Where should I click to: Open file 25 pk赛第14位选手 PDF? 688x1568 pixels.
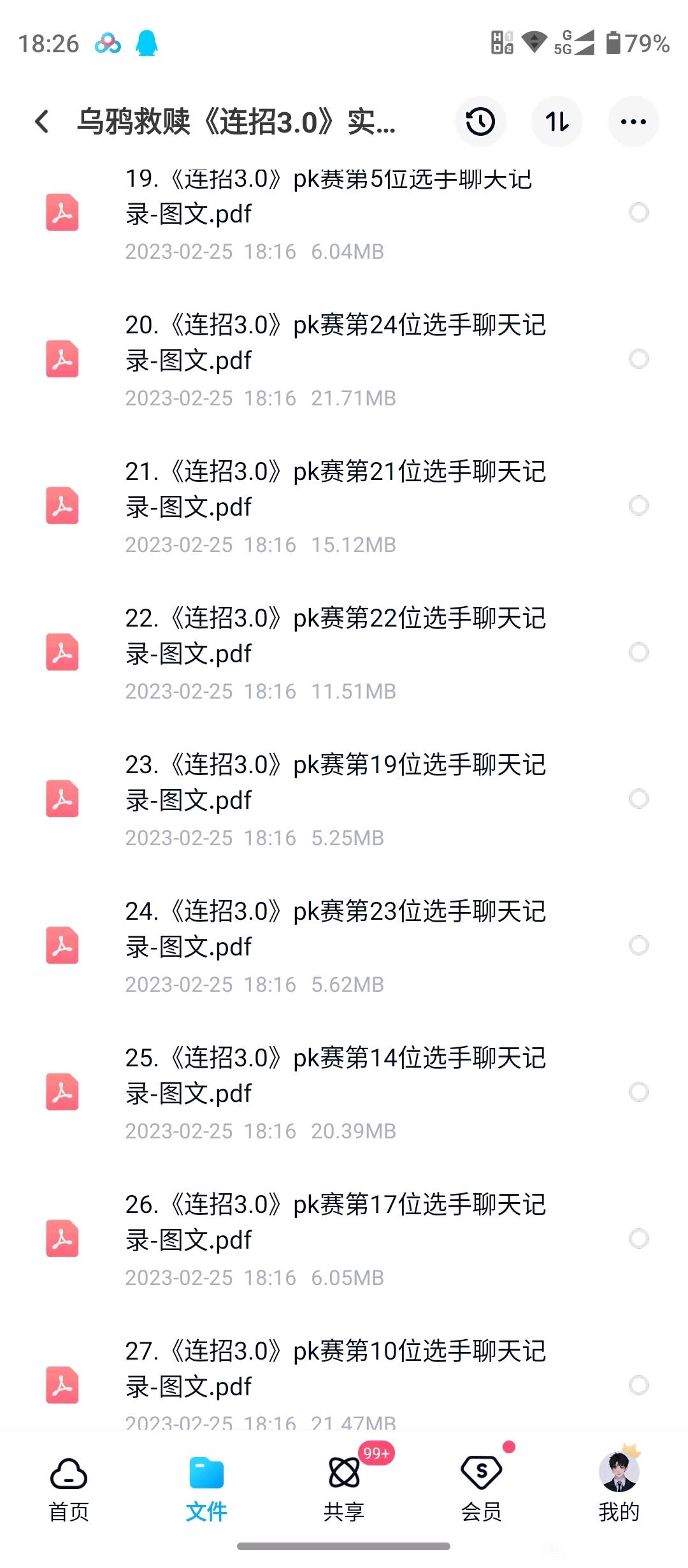tap(334, 1075)
